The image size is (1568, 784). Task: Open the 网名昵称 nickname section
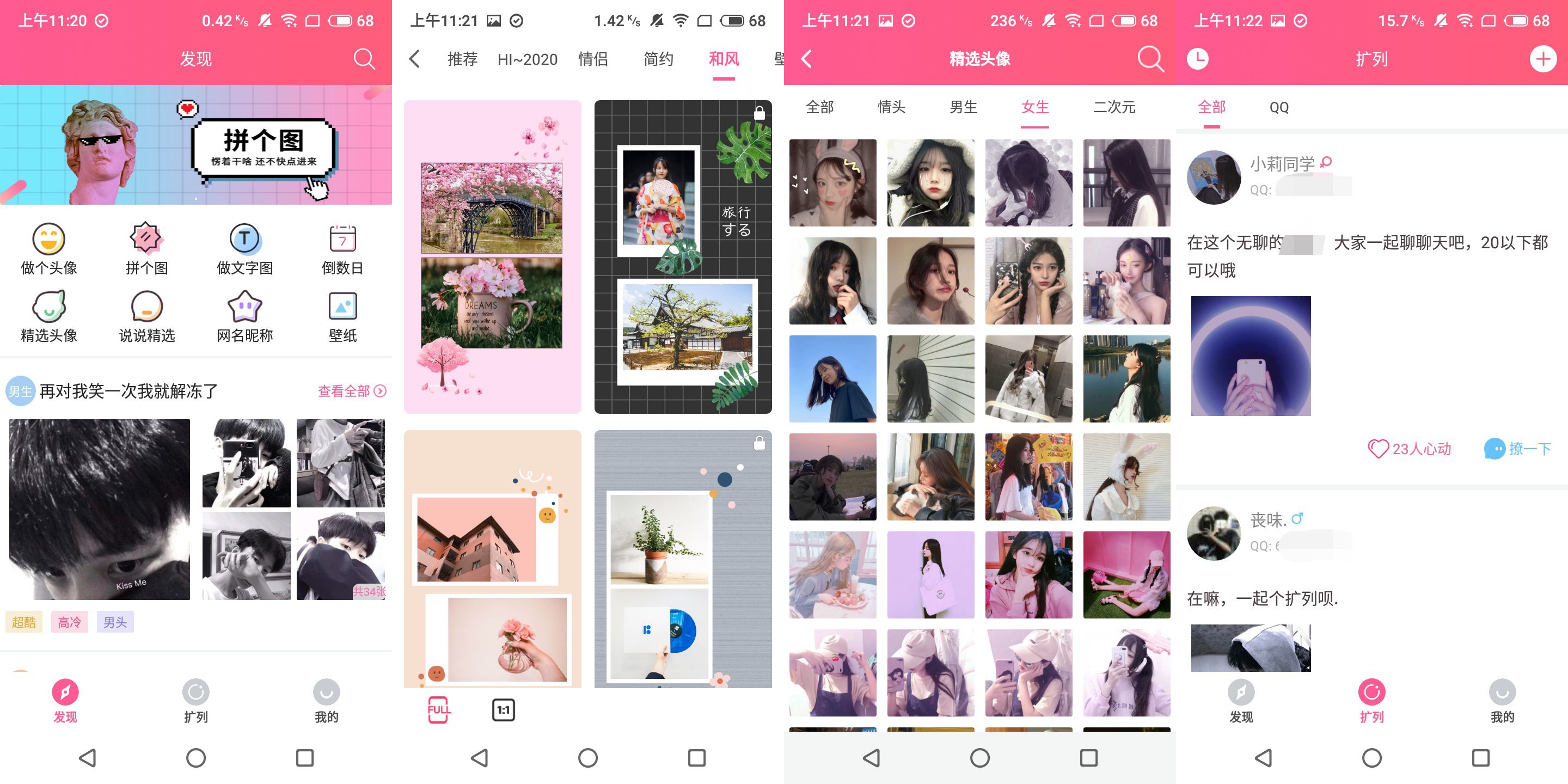pos(244,317)
